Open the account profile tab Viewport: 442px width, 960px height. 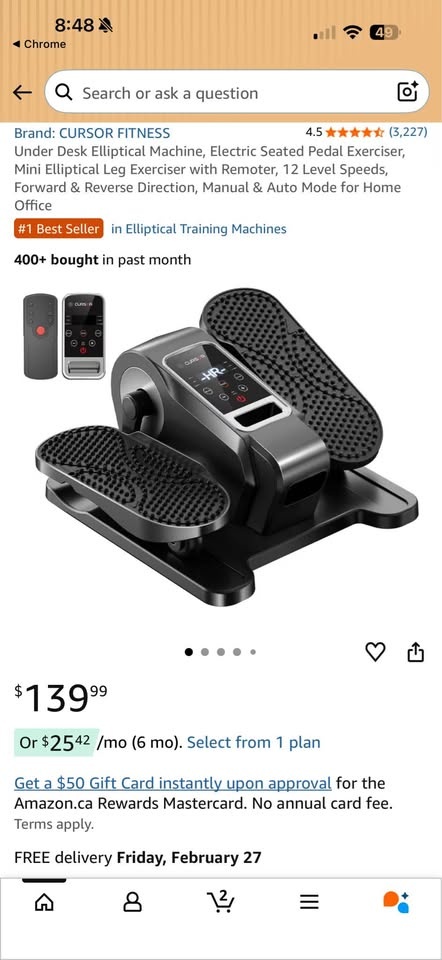(x=133, y=901)
